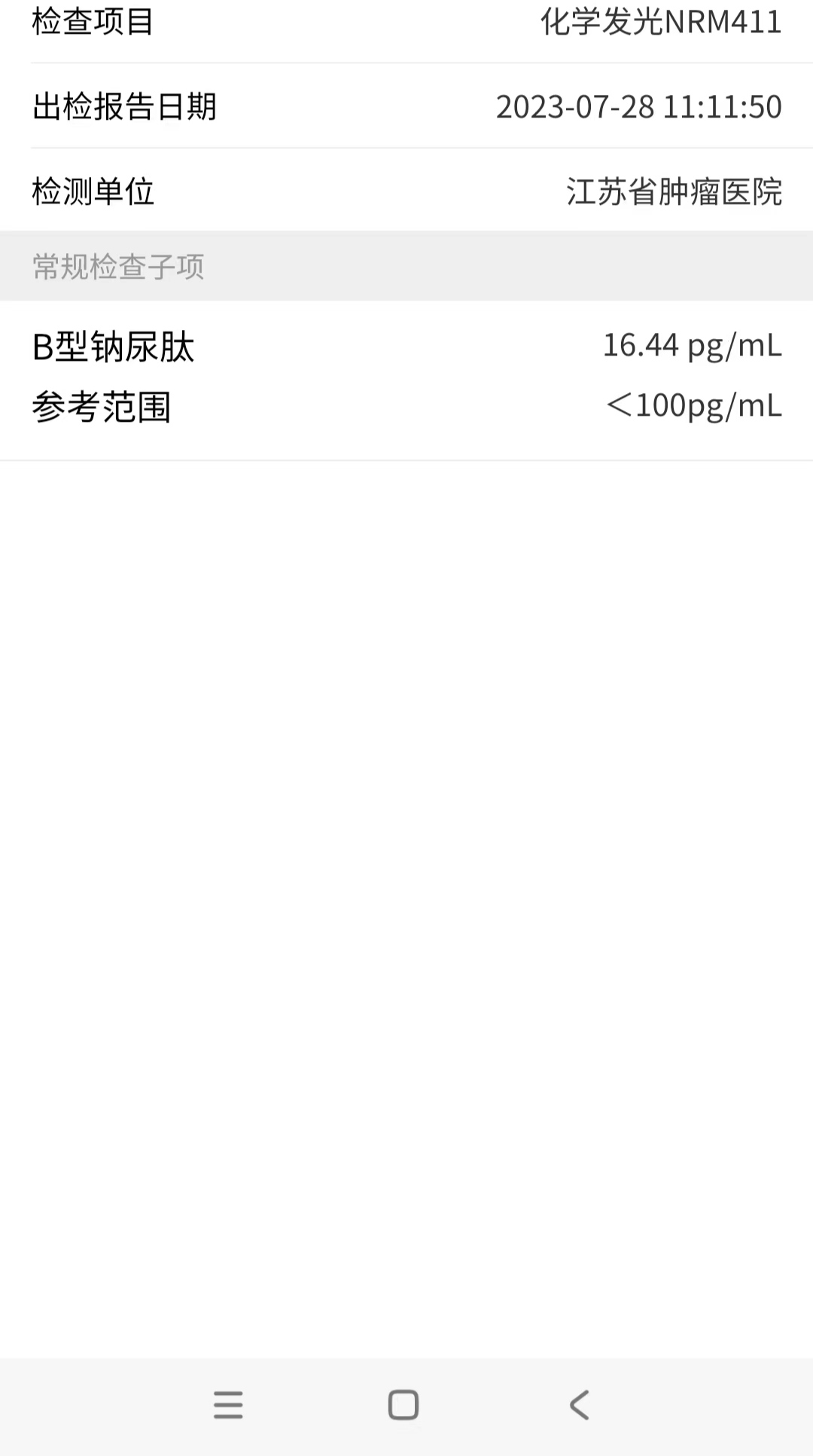Tap the system back button
Image resolution: width=813 pixels, height=1456 pixels.
coord(579,1405)
